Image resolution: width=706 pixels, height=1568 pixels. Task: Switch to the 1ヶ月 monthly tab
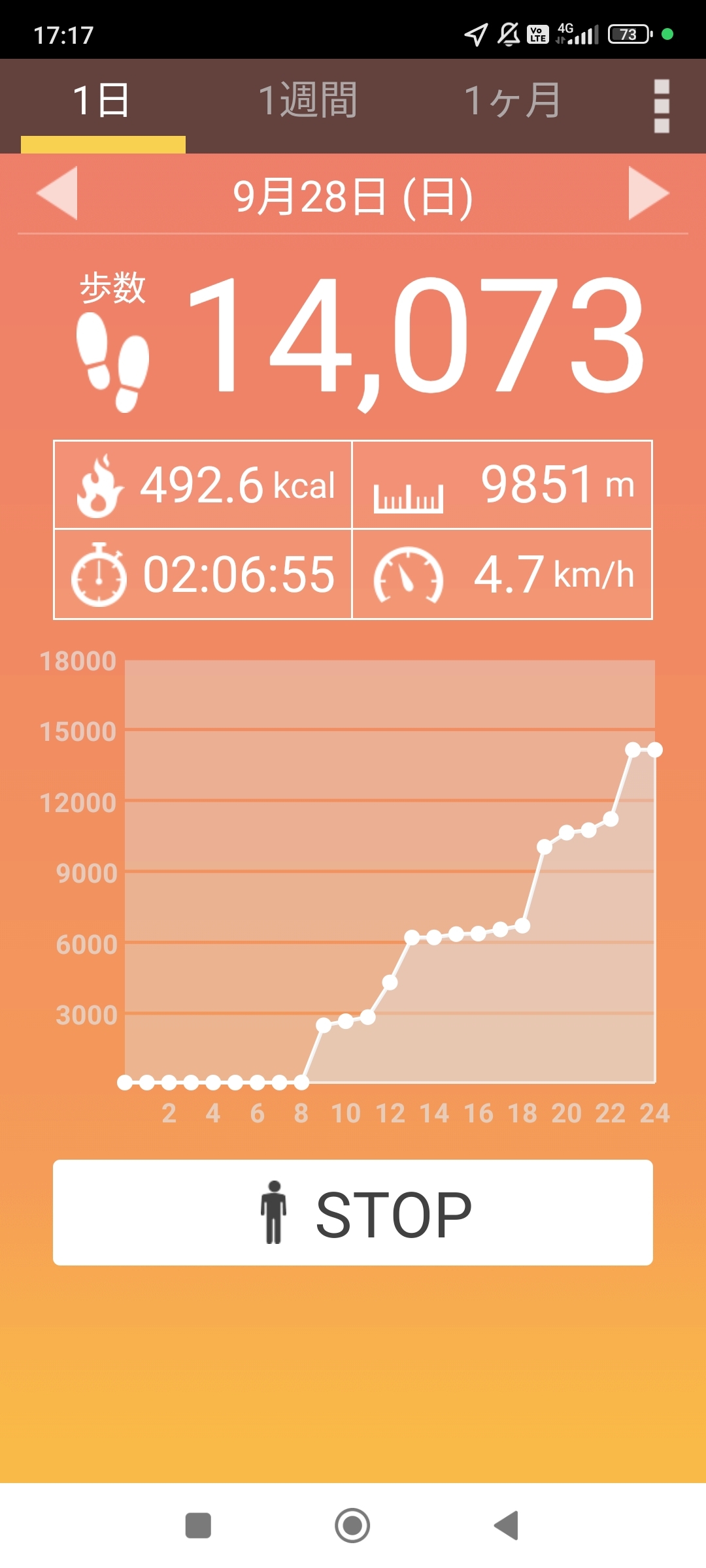point(513,102)
